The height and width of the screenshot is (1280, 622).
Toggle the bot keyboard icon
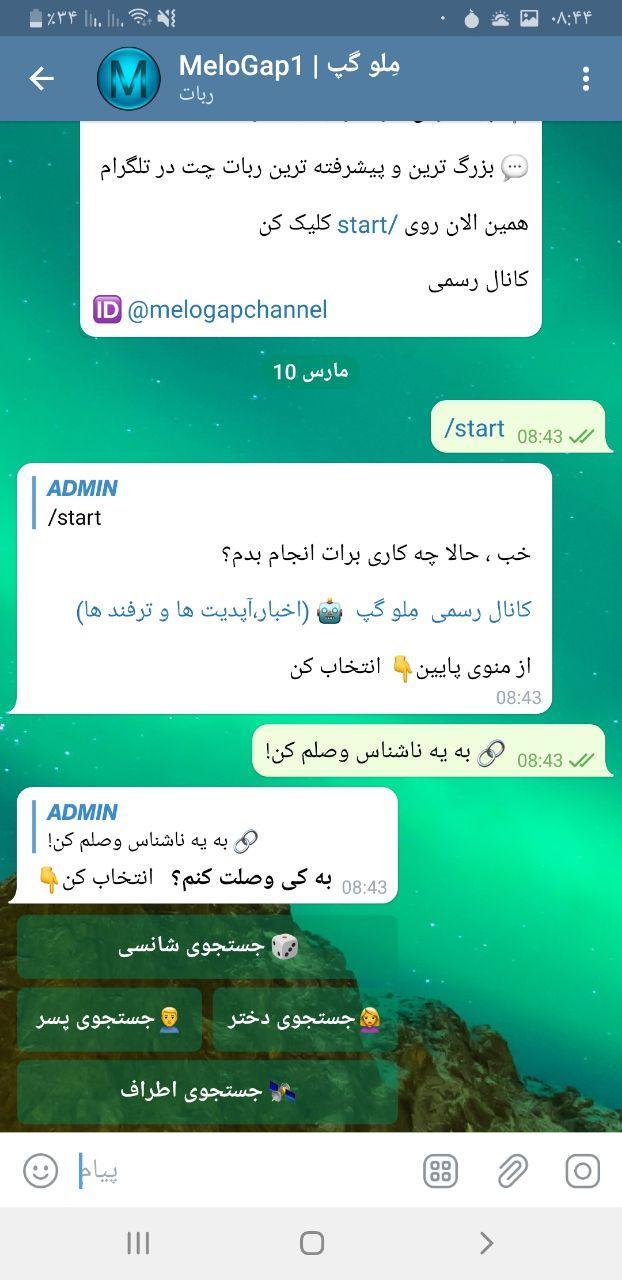tap(440, 1171)
